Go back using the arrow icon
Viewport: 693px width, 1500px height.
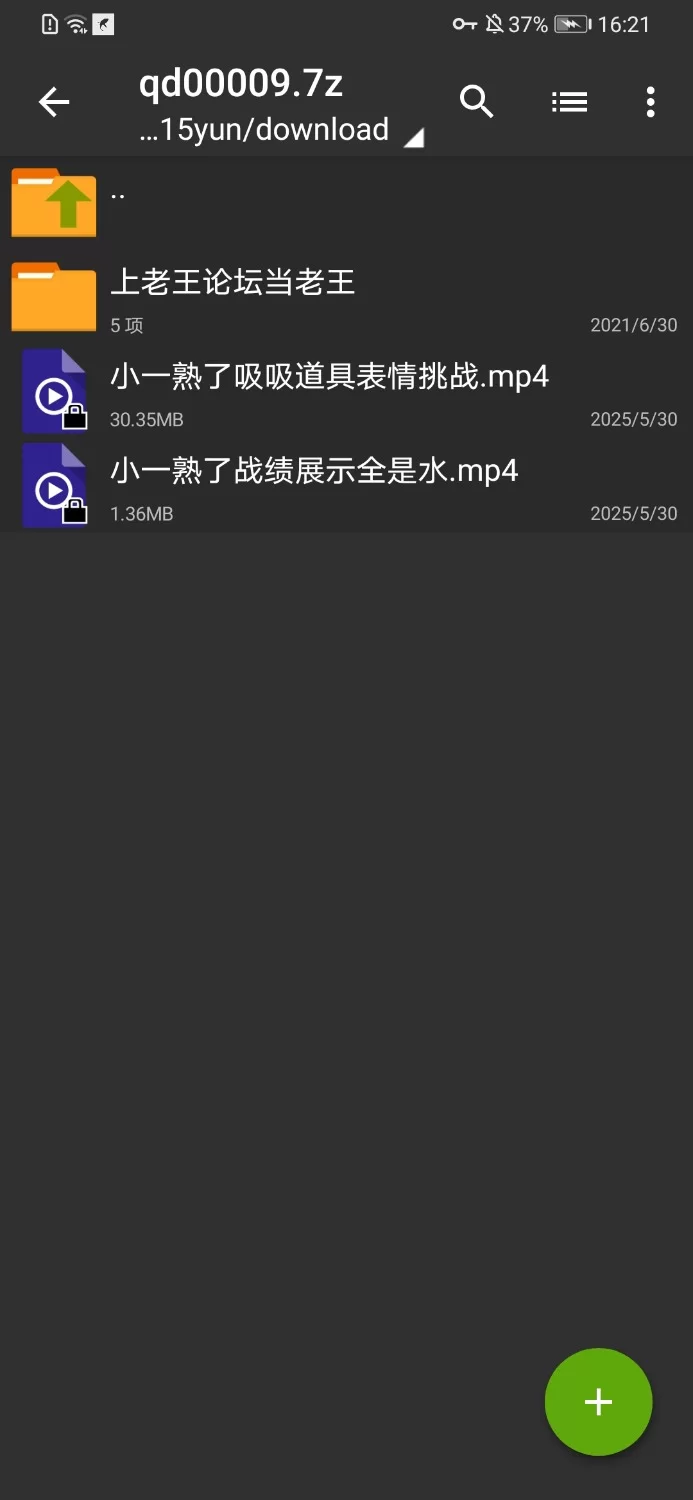point(54,102)
